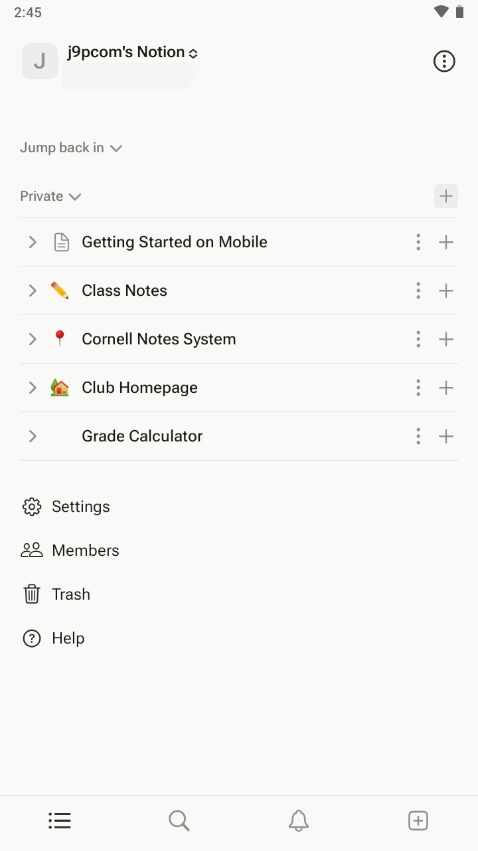Collapse the Private section
Screen dimensions: 478x851
tap(50, 196)
